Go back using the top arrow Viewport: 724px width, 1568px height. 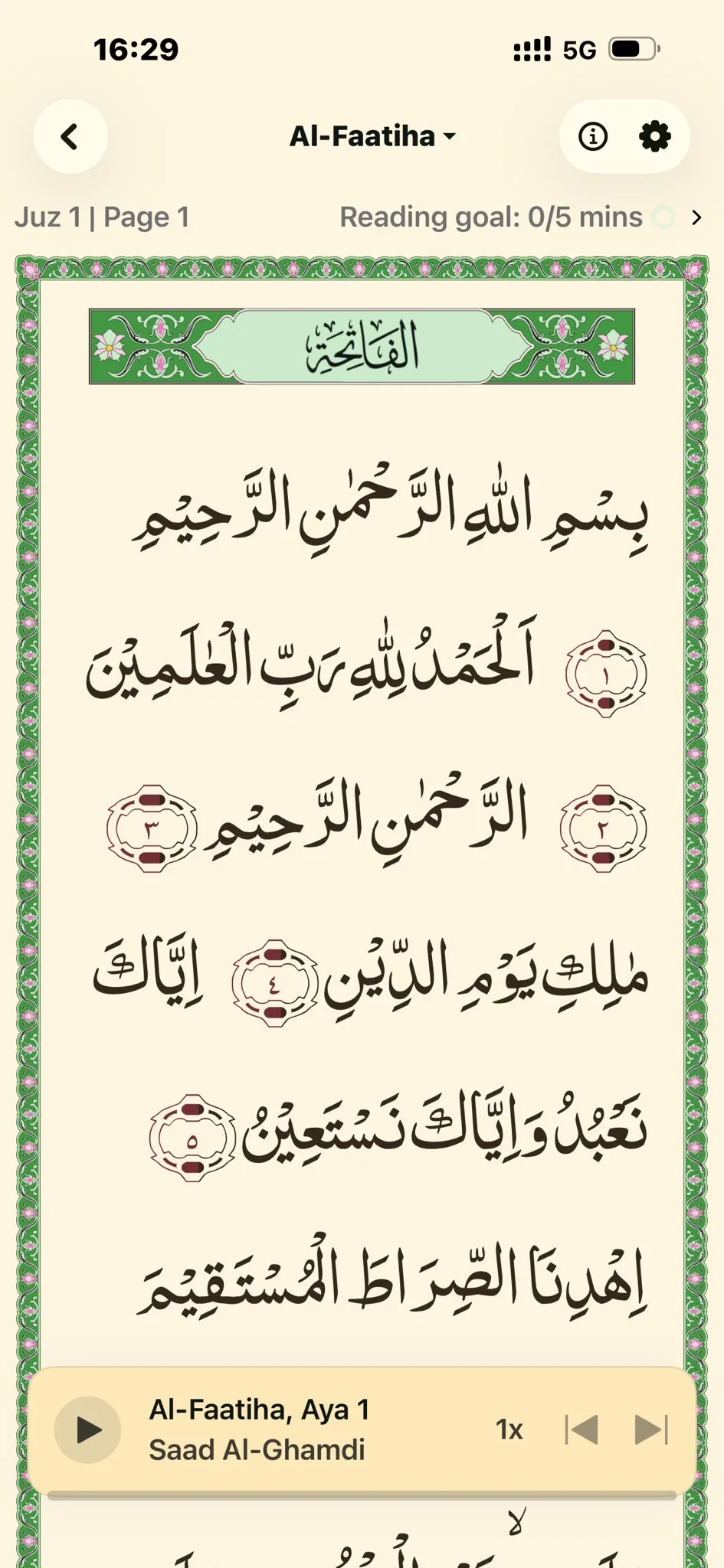point(70,137)
